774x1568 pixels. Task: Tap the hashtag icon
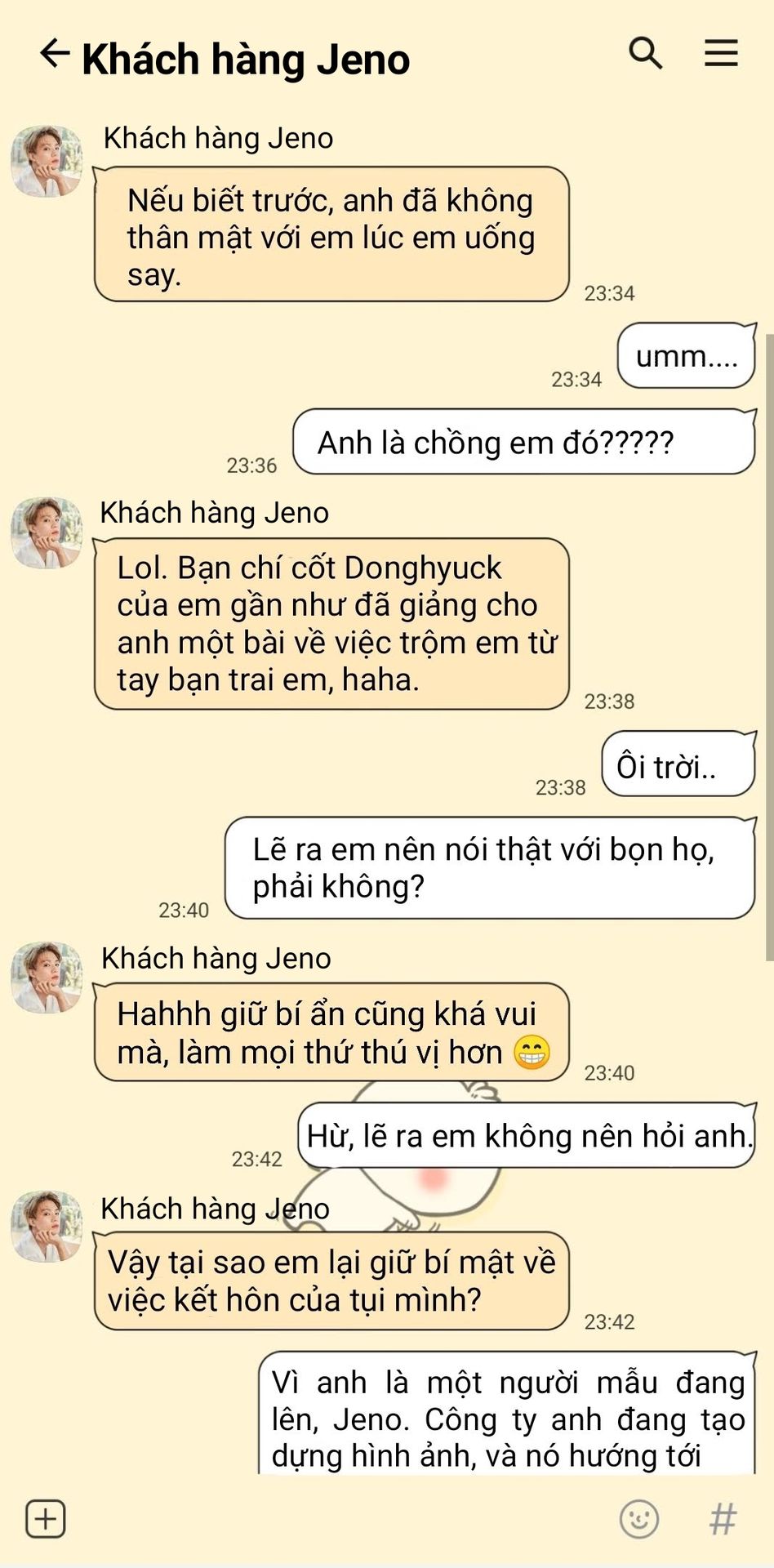coord(723,1519)
